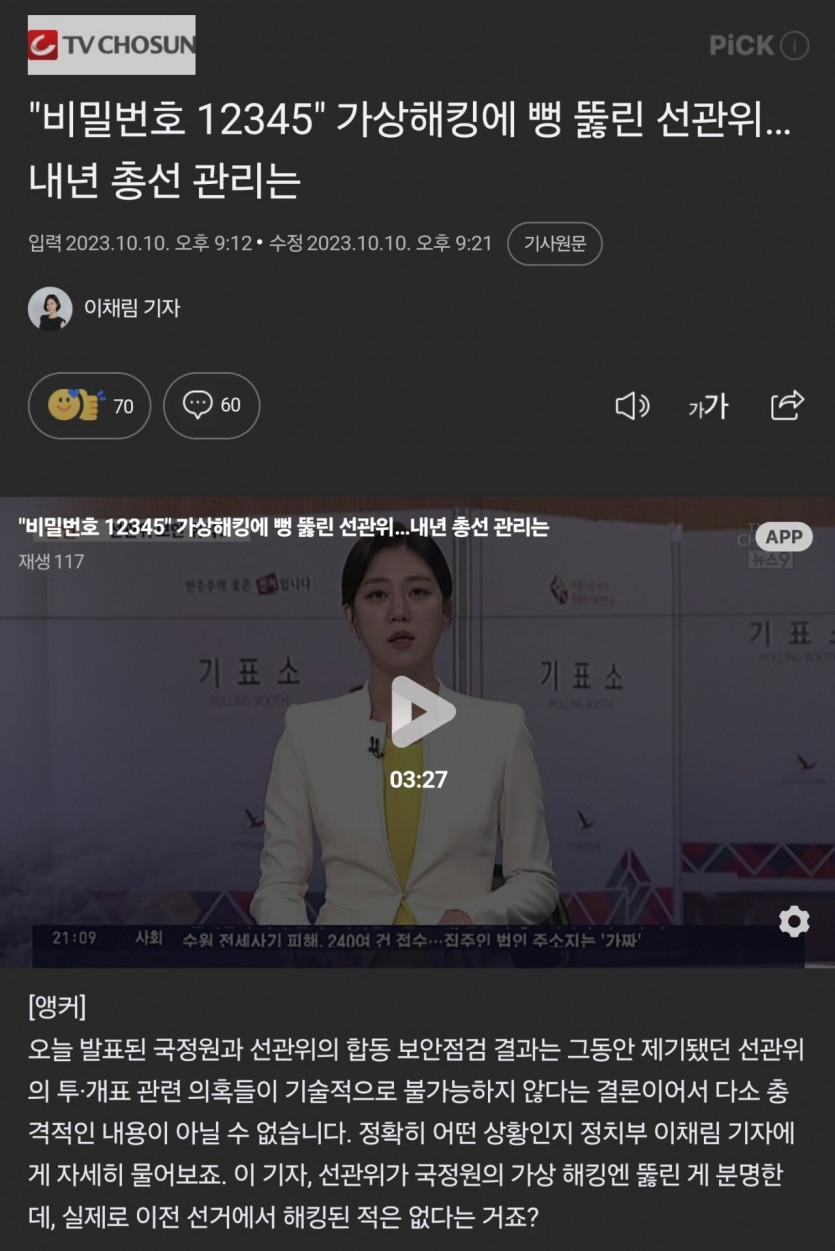Open the 60 comments
835x1251 pixels.
[x=211, y=406]
